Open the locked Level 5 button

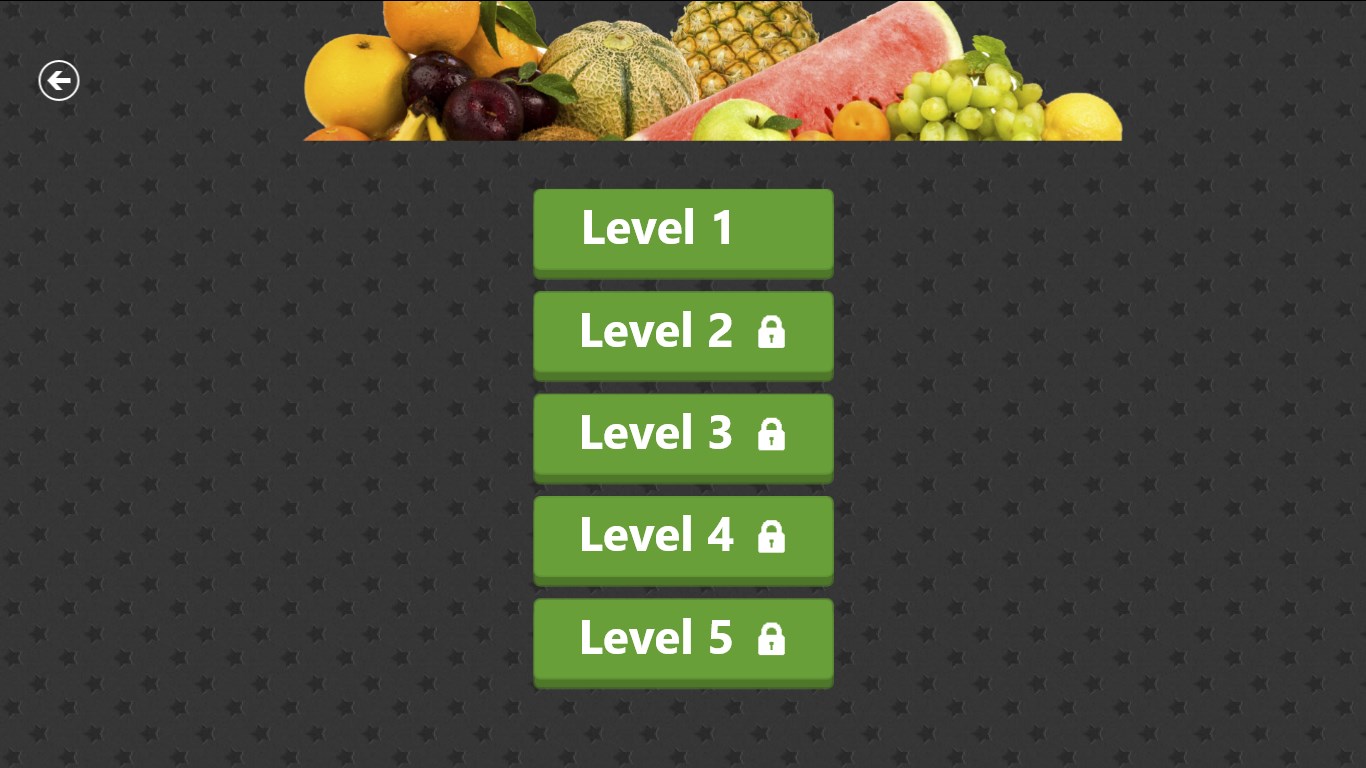point(683,639)
